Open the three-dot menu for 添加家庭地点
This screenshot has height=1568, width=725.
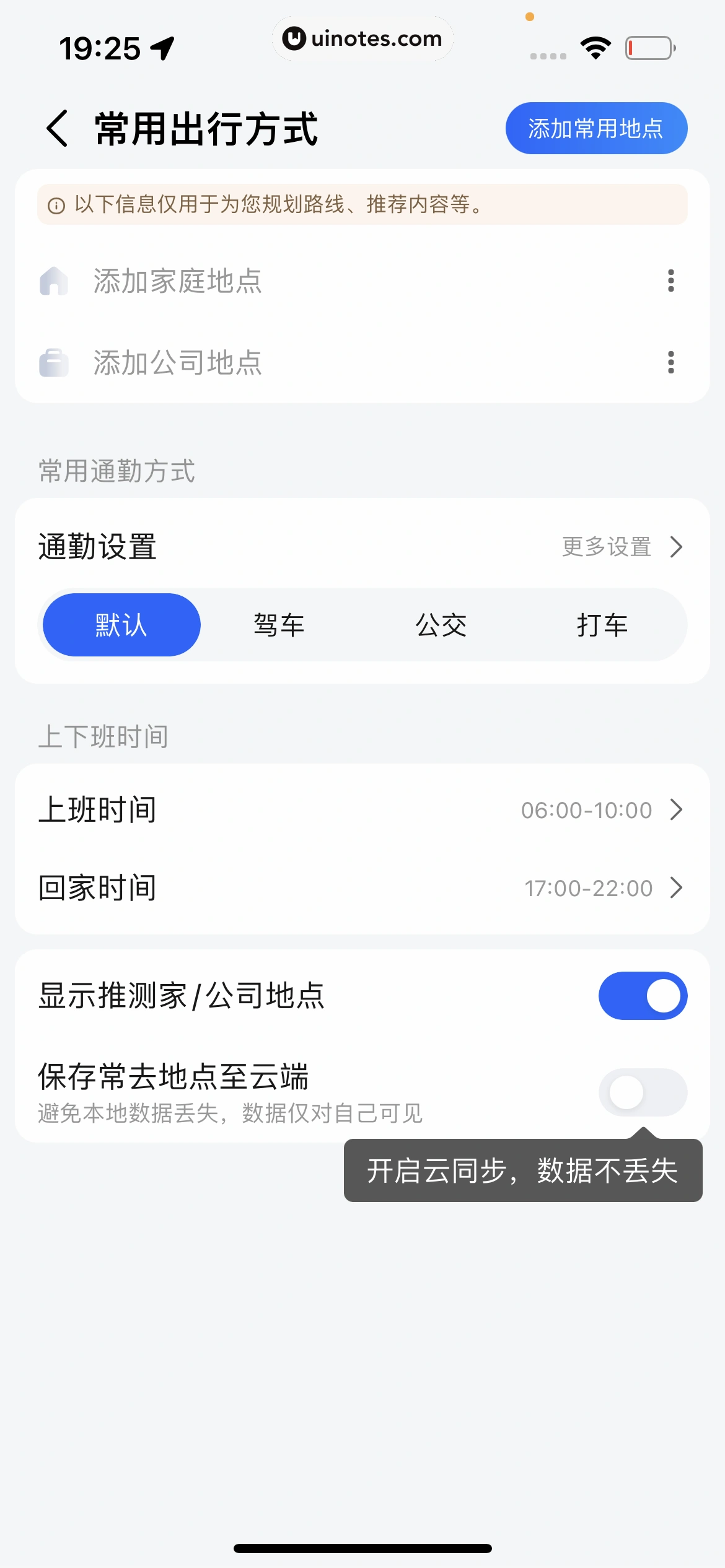670,282
